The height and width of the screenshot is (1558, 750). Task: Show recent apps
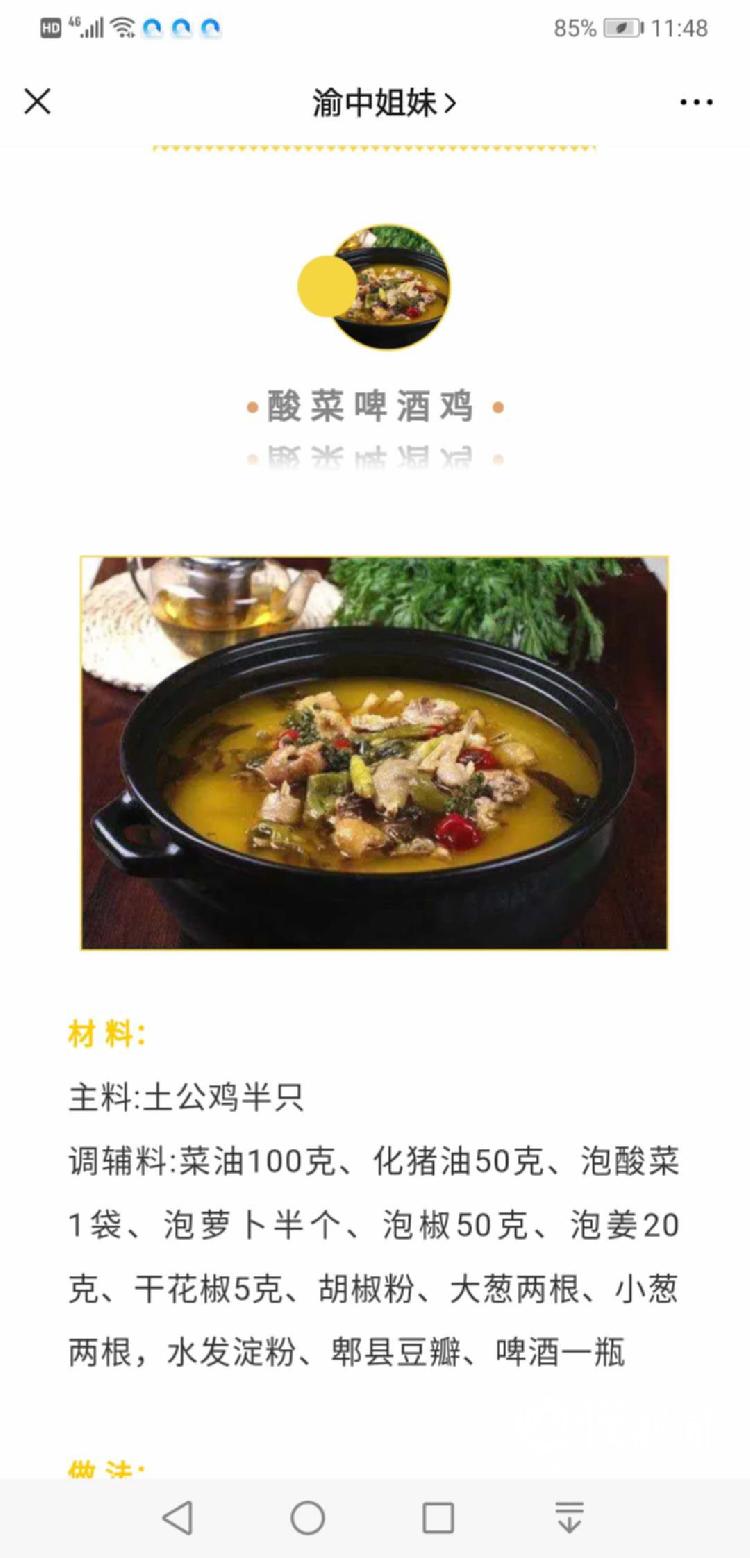click(x=438, y=1518)
